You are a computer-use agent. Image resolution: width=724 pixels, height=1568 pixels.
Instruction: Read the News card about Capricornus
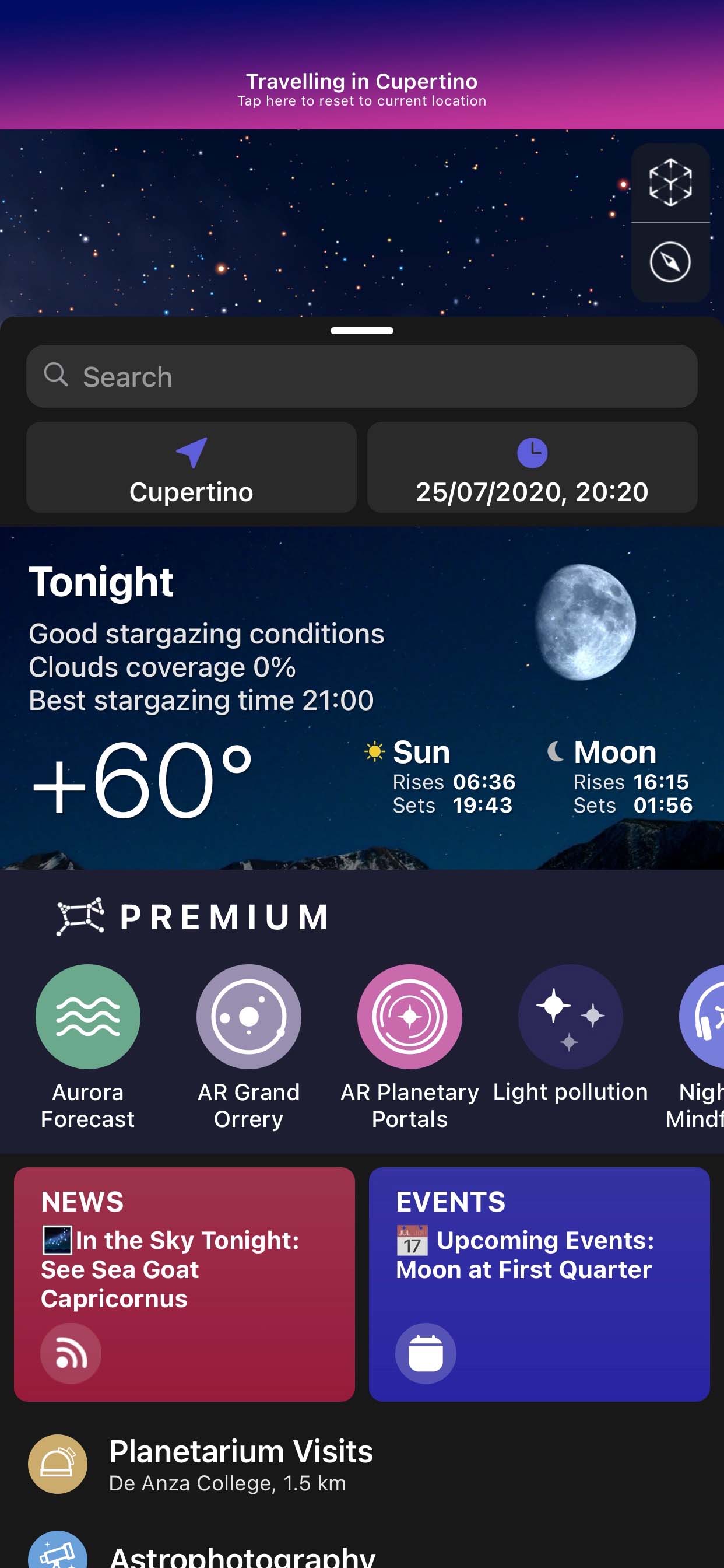[184, 1284]
